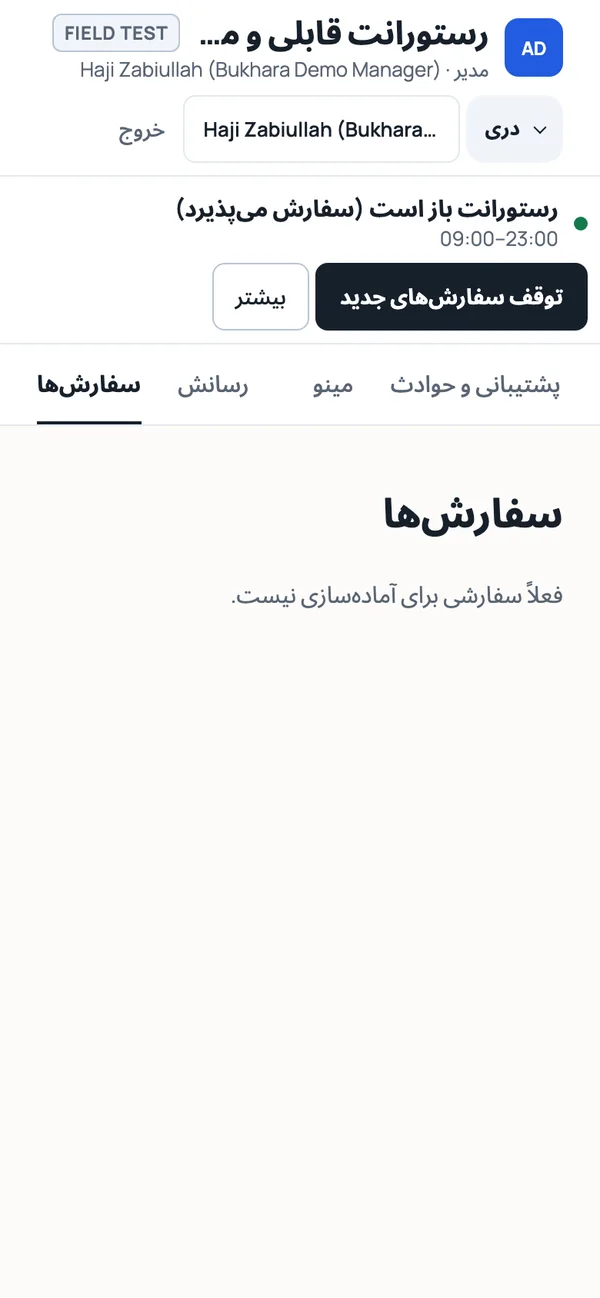Tap خروج to log out
Screen dimensions: 600x1298
pos(142,130)
